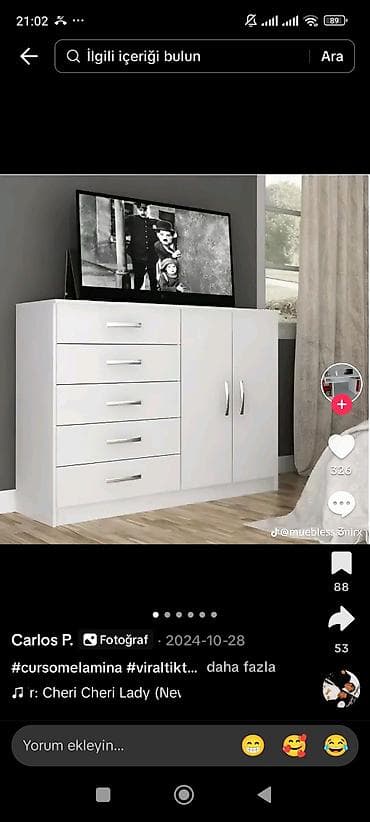The image size is (370, 822).
Task: Open the İlgili içeriği bulun search field
Action: pos(181,56)
